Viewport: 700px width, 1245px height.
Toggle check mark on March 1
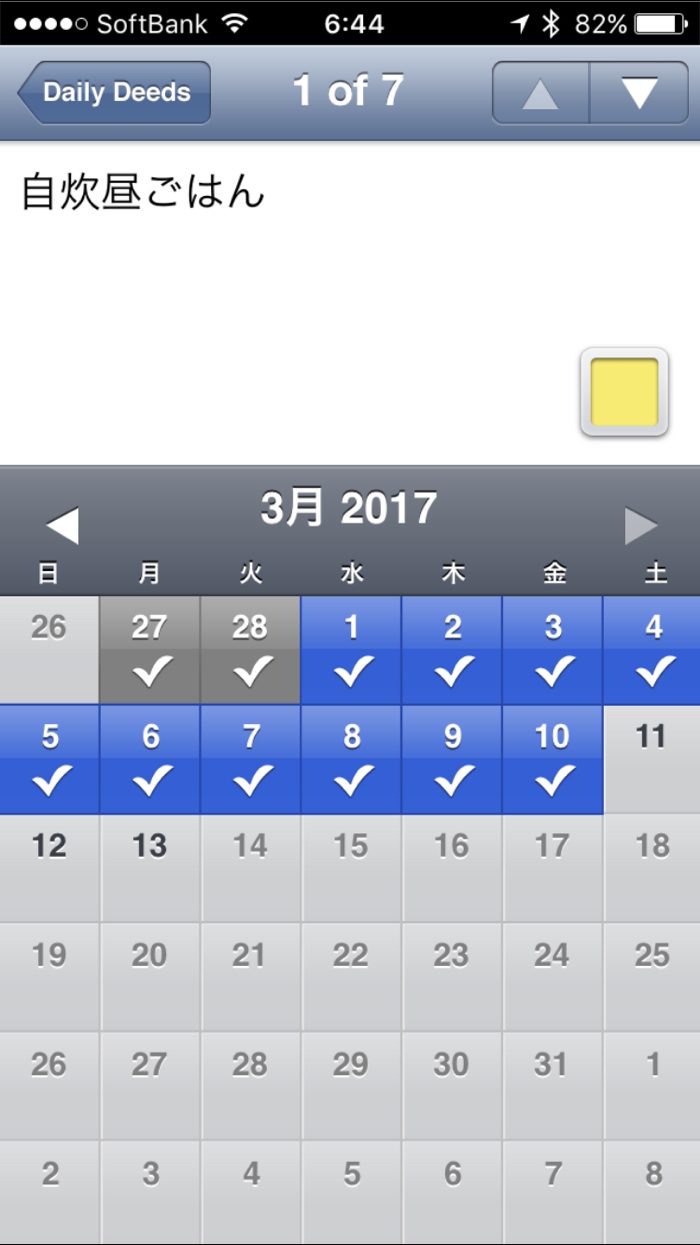351,650
